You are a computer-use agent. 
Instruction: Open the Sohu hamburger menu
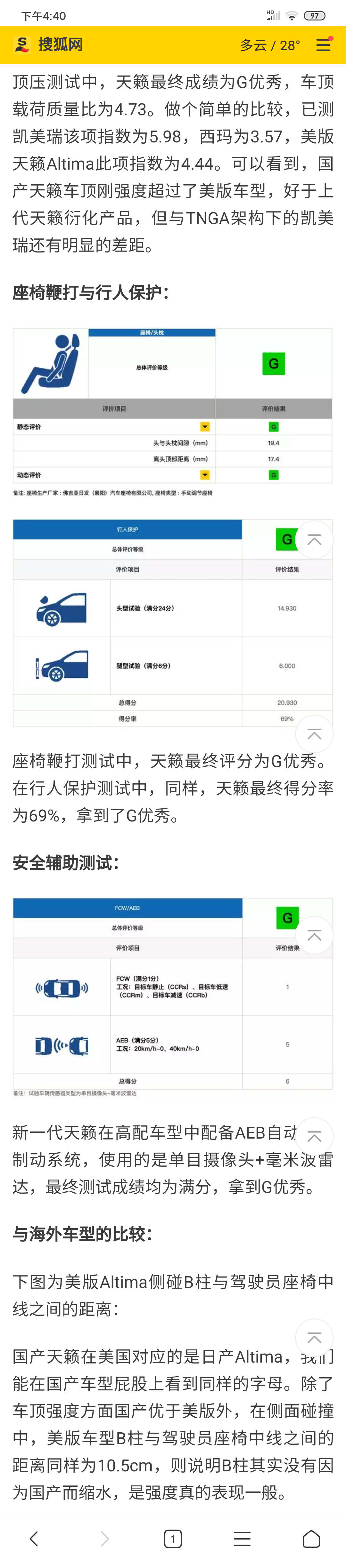click(x=324, y=45)
